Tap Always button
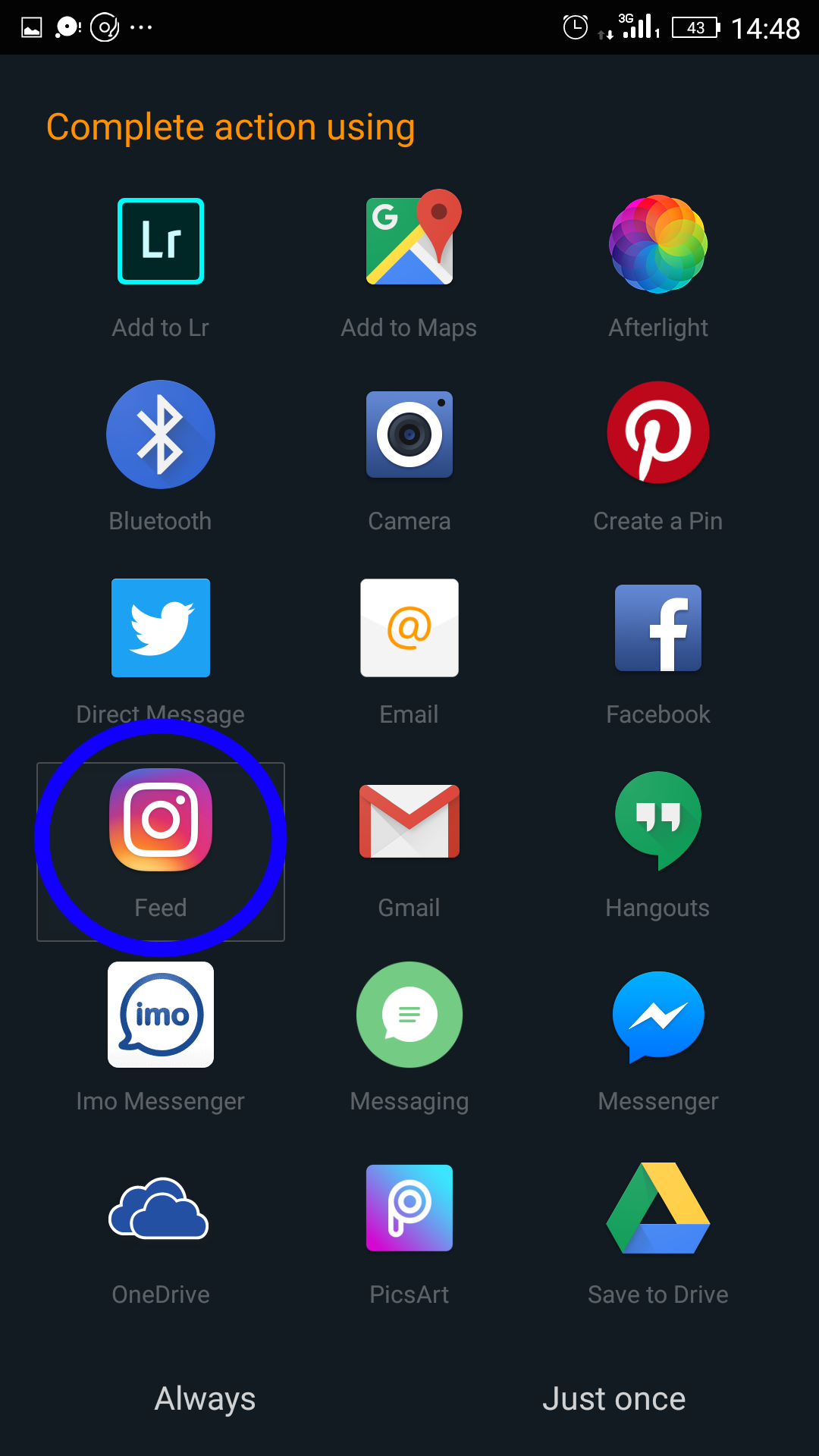Image resolution: width=819 pixels, height=1456 pixels. click(205, 1399)
